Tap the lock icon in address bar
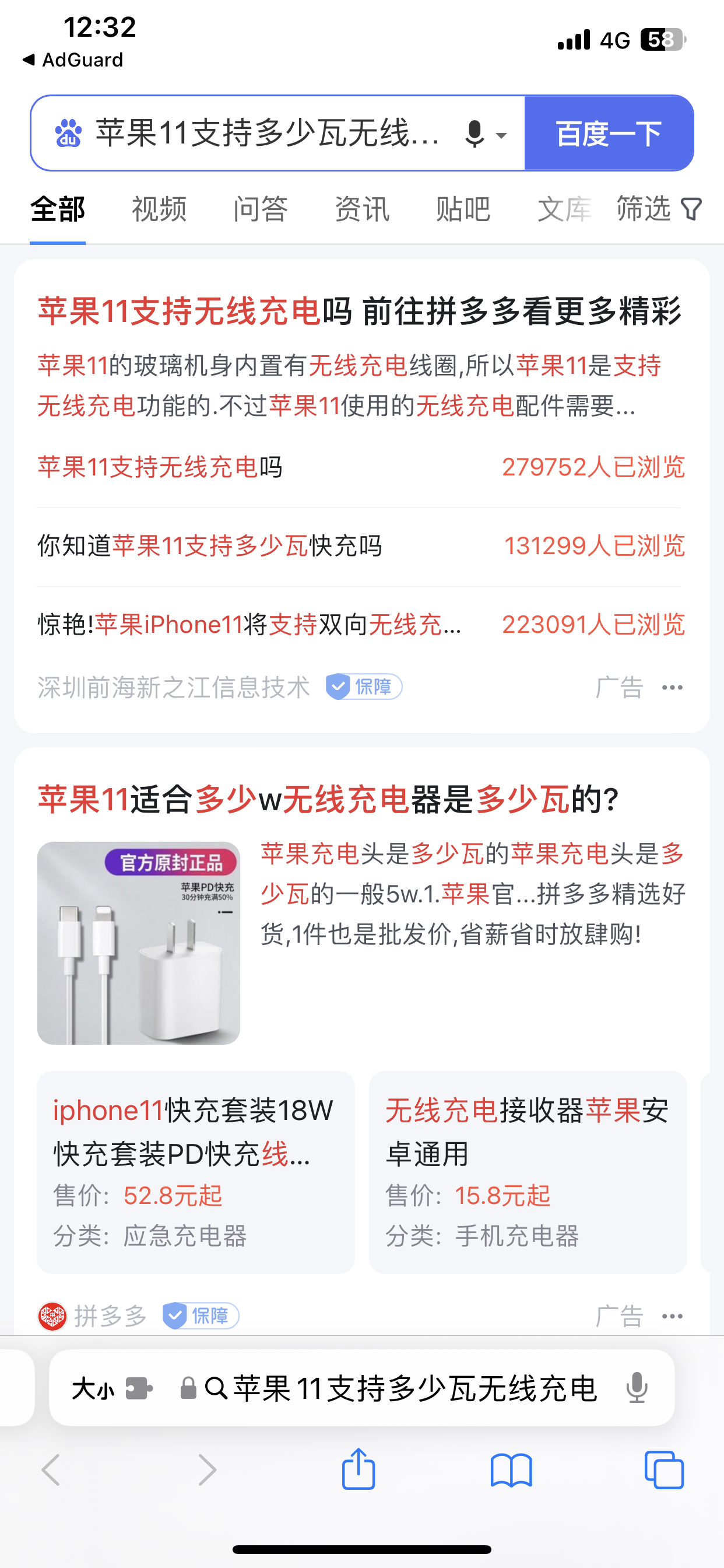Image resolution: width=724 pixels, height=1568 pixels. tap(189, 1388)
